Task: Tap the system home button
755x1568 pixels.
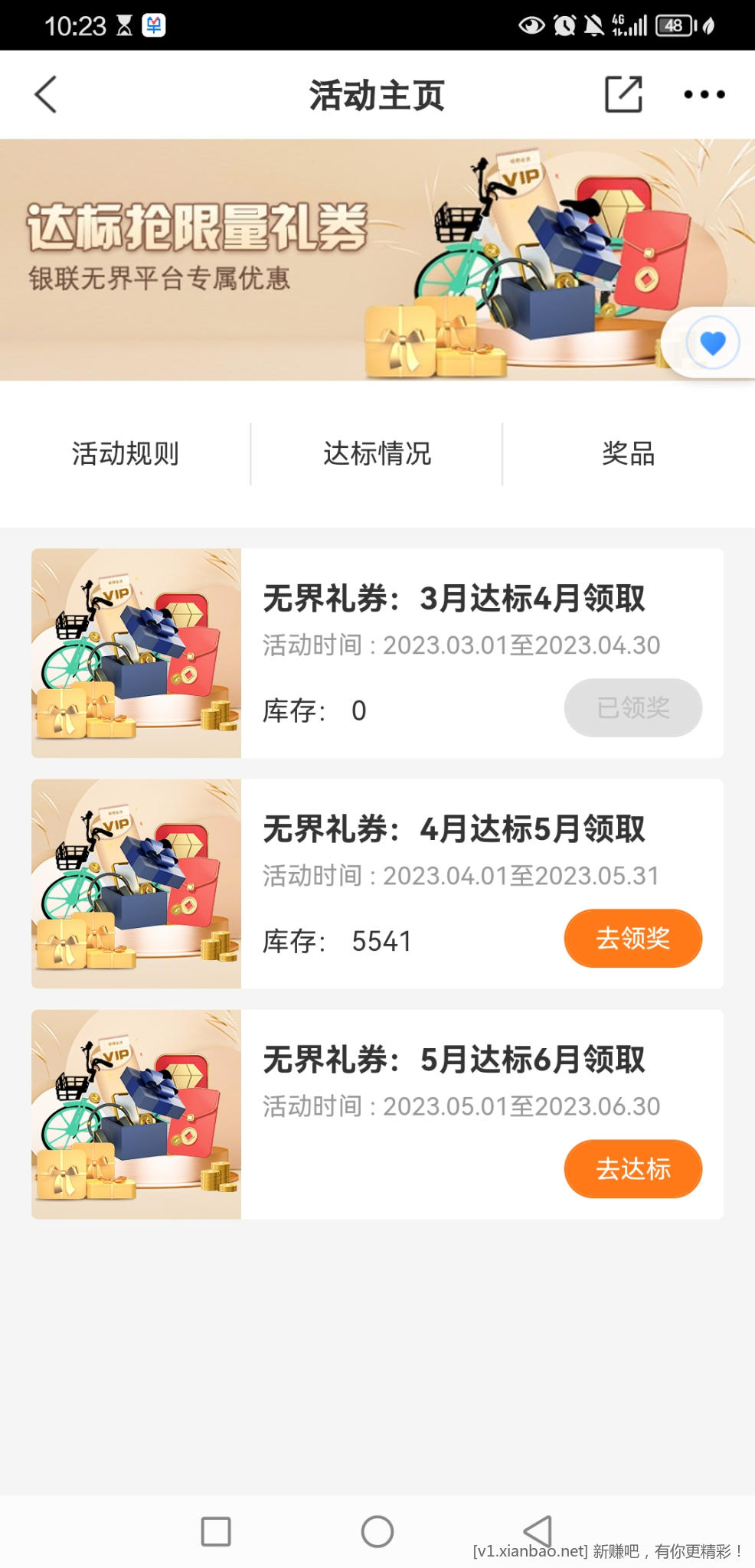Action: tap(377, 1531)
